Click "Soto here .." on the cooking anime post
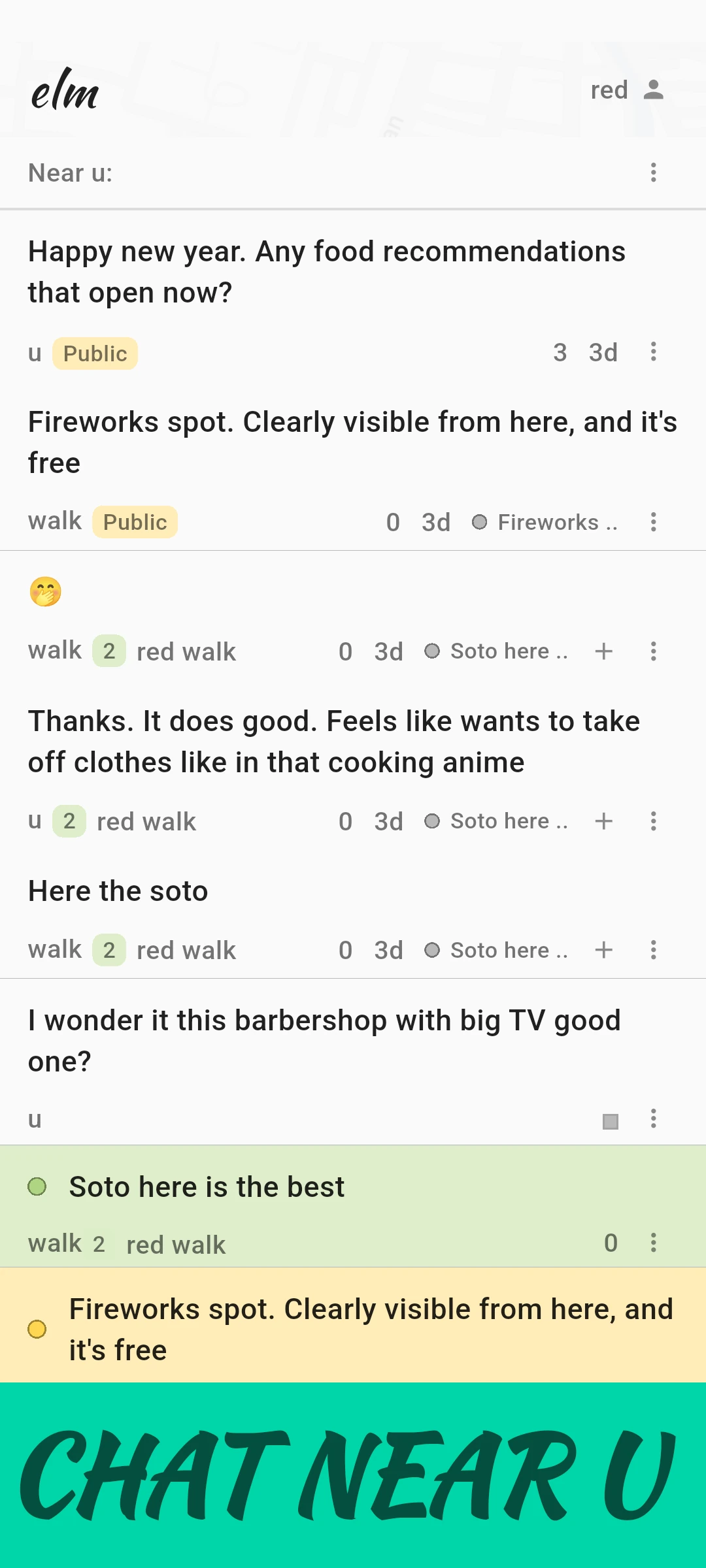The width and height of the screenshot is (706, 1568). click(x=509, y=821)
